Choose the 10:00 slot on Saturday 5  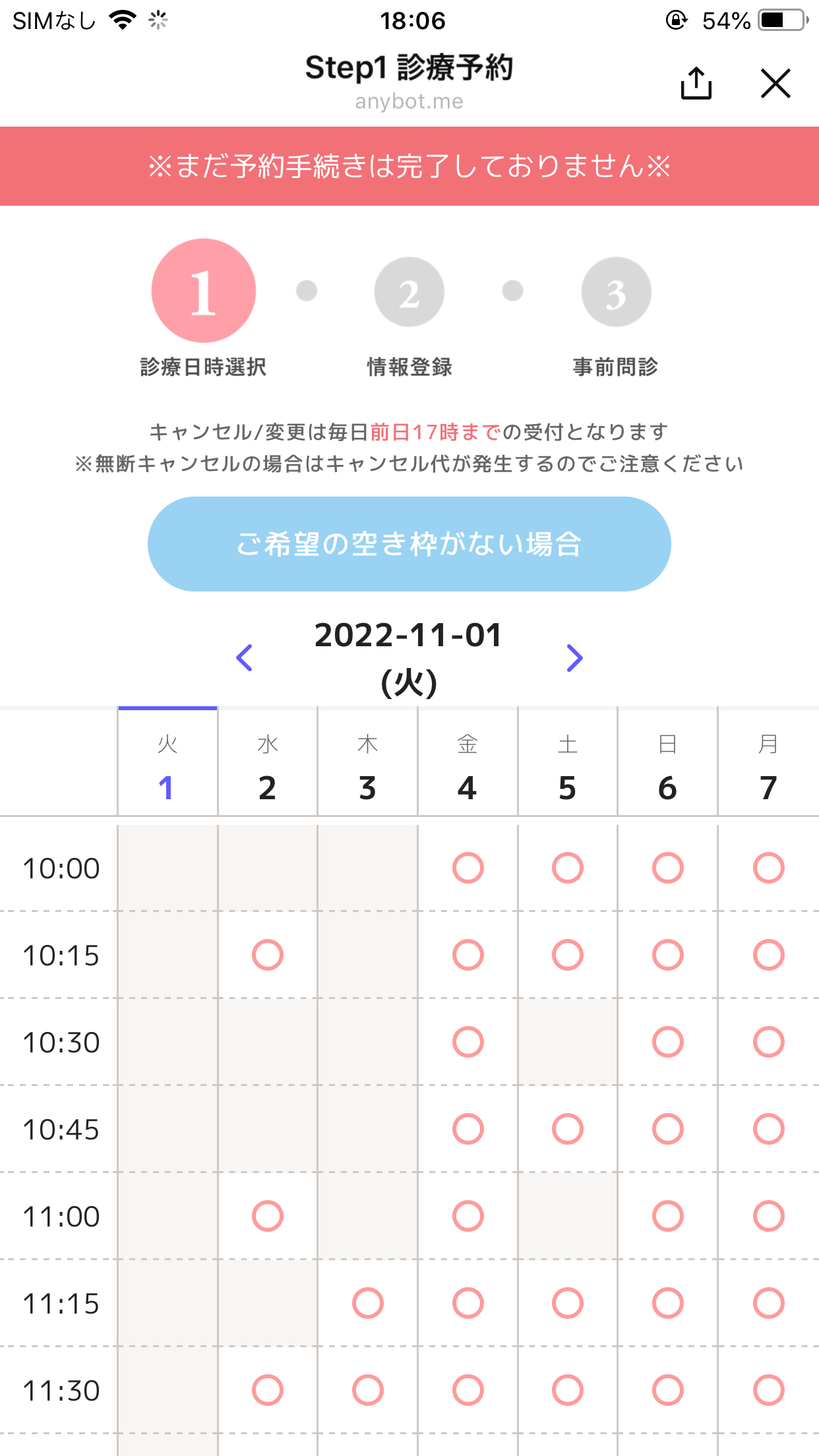click(568, 868)
